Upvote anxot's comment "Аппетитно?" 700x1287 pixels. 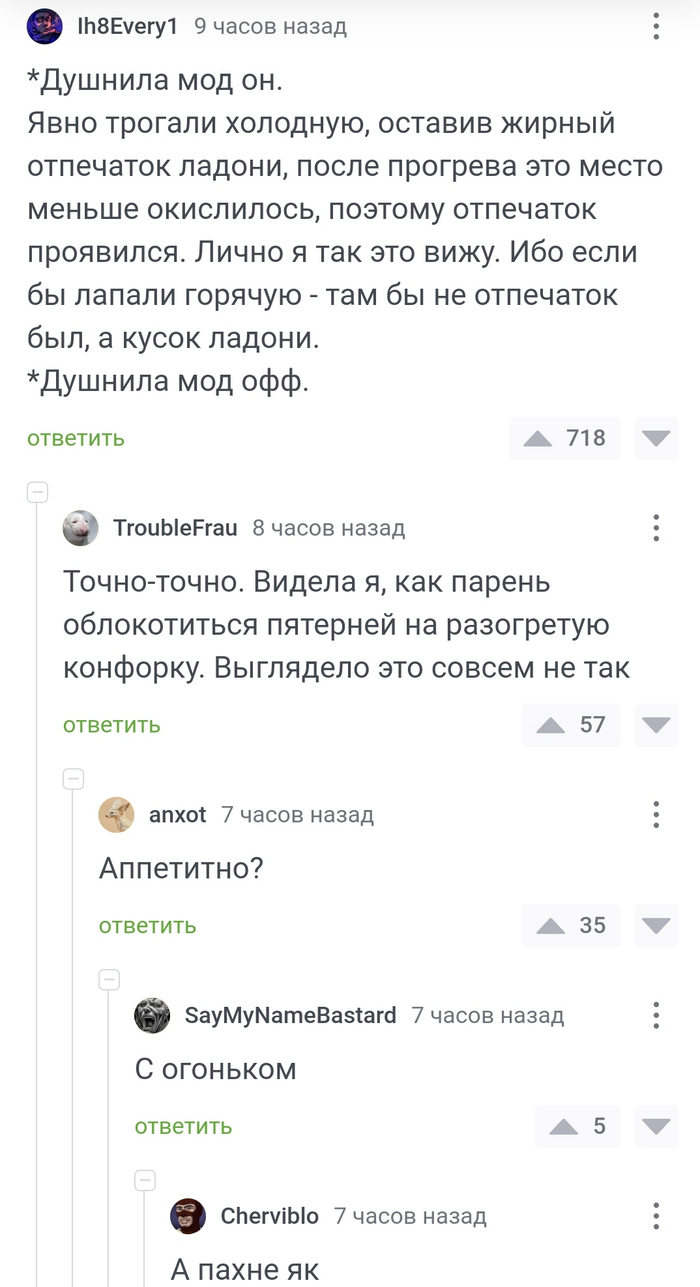(551, 926)
